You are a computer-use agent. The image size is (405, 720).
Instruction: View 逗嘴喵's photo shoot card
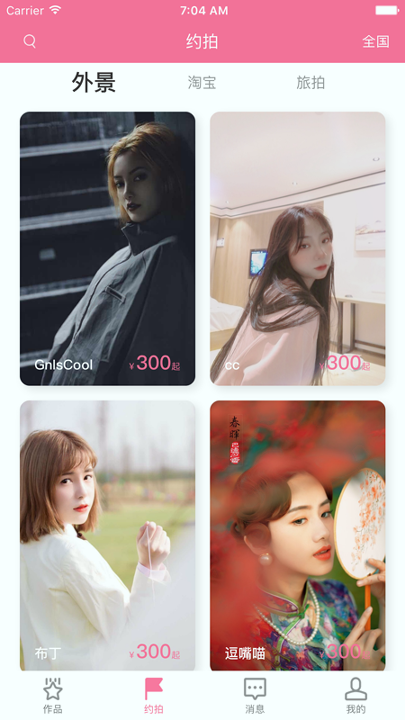click(x=298, y=535)
